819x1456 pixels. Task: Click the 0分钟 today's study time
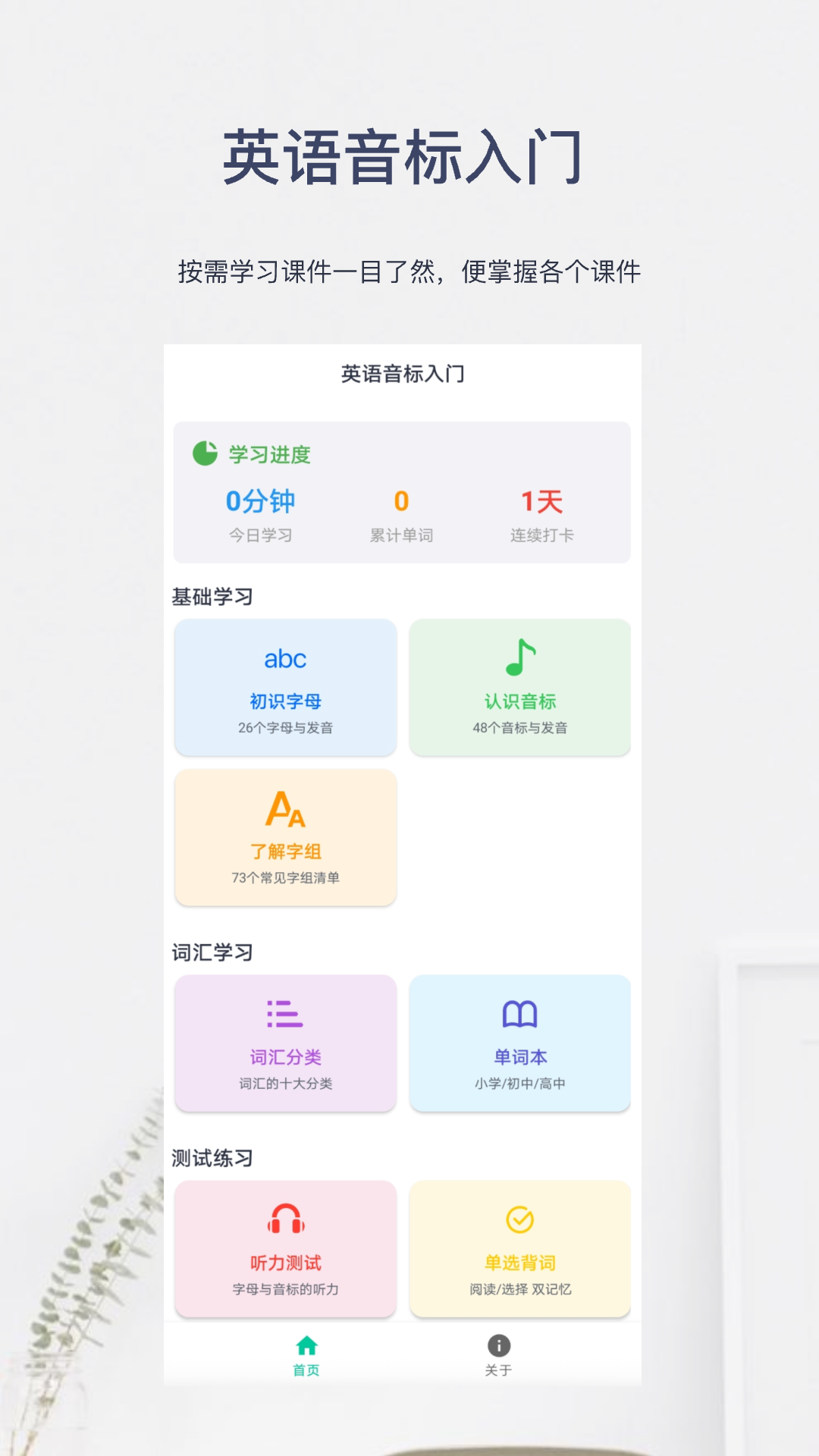click(259, 500)
